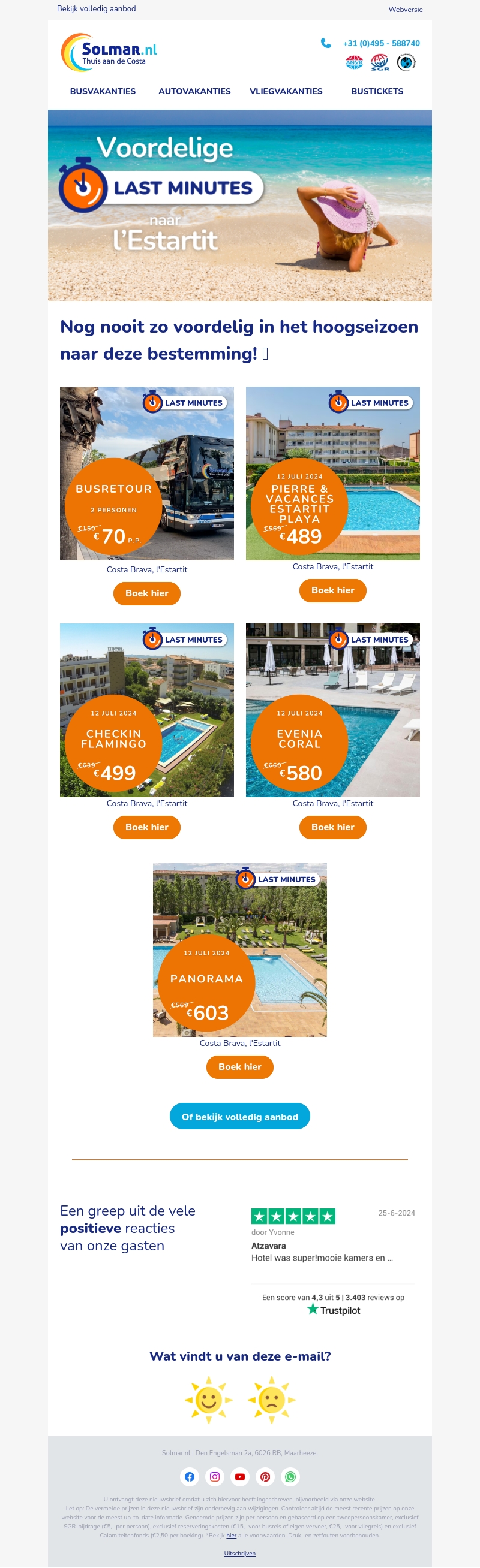
Task: Book the Pierre & Vacances Estartit Playa deal
Action: 332,590
